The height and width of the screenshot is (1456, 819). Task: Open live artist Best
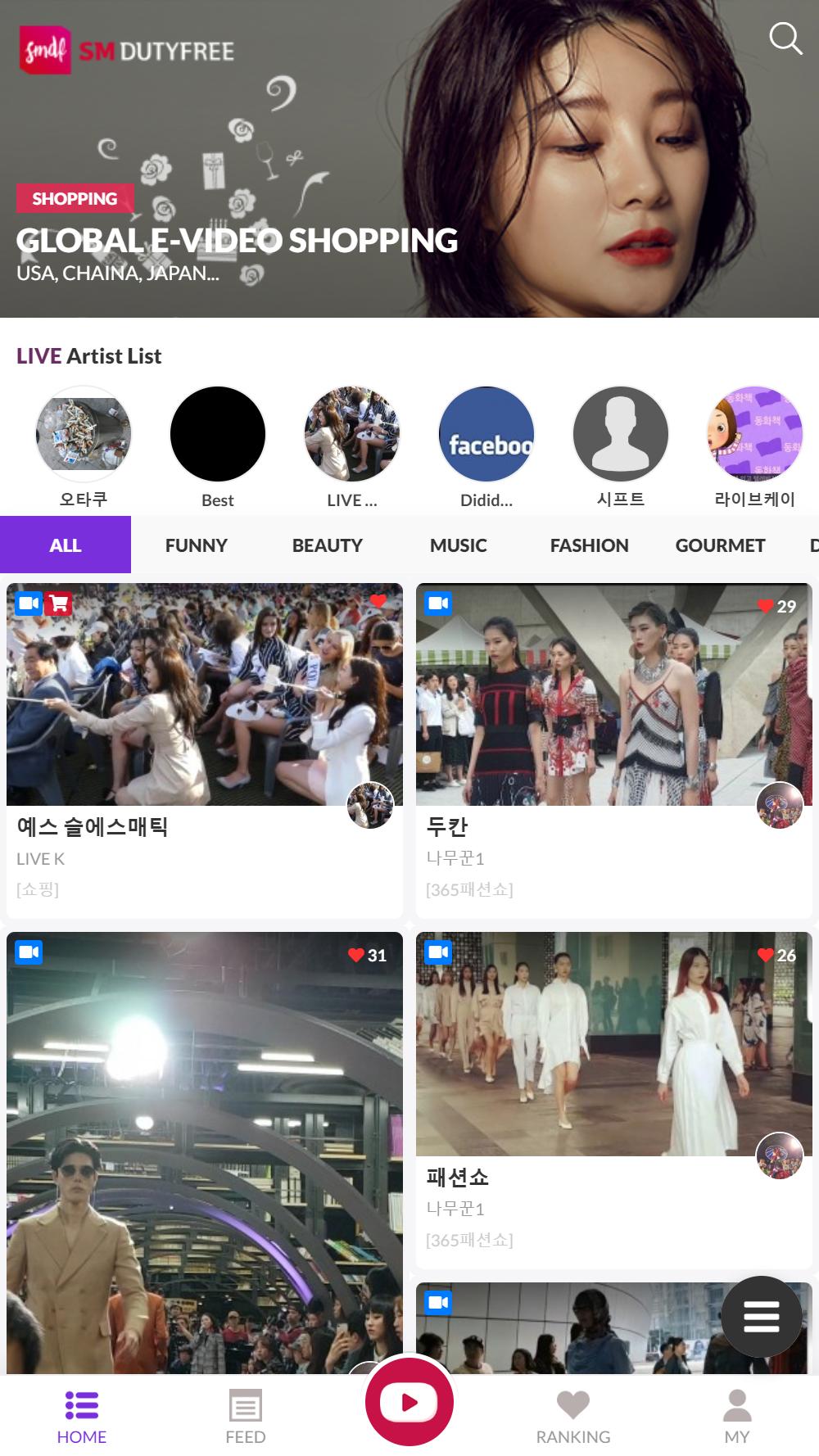[218, 434]
